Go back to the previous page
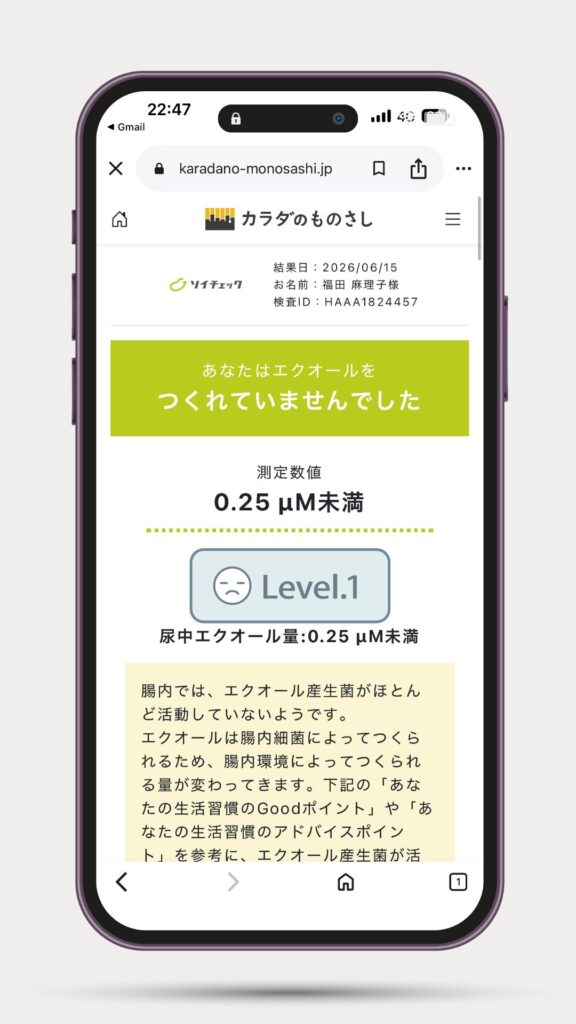Image resolution: width=576 pixels, height=1024 pixels. coord(121,882)
